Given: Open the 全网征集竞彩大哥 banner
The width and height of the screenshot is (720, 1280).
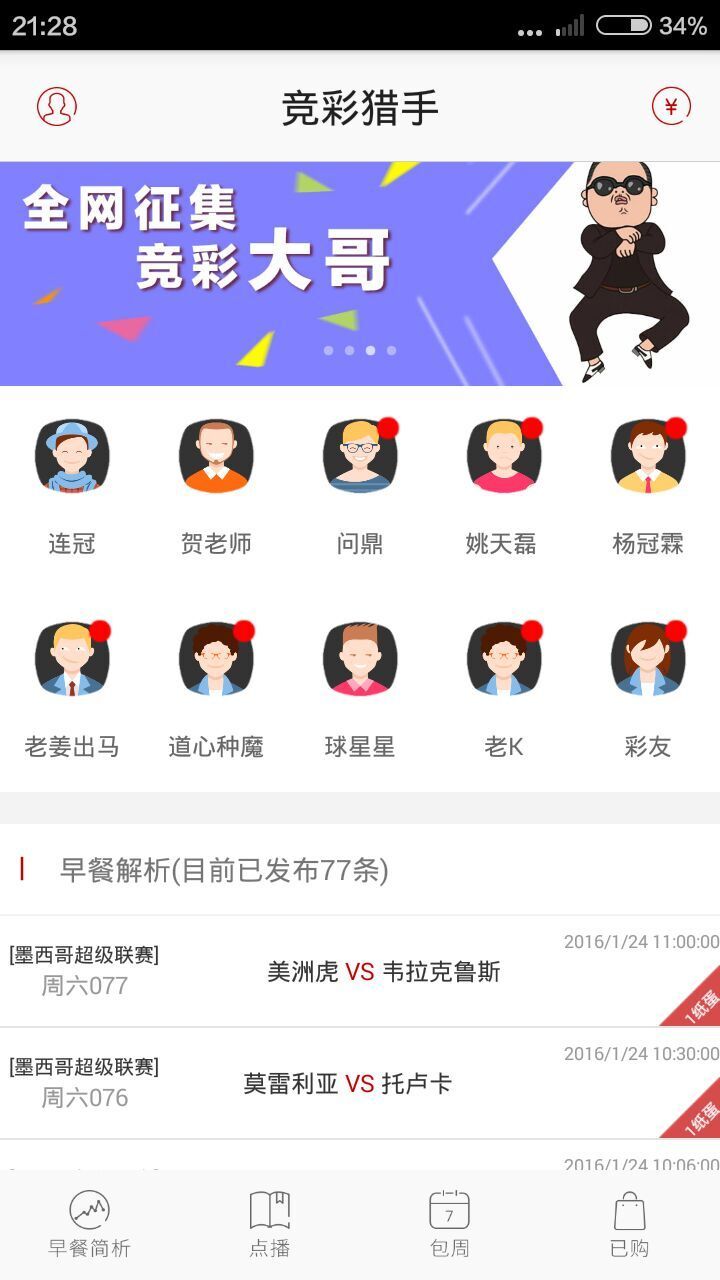Looking at the screenshot, I should (x=360, y=273).
